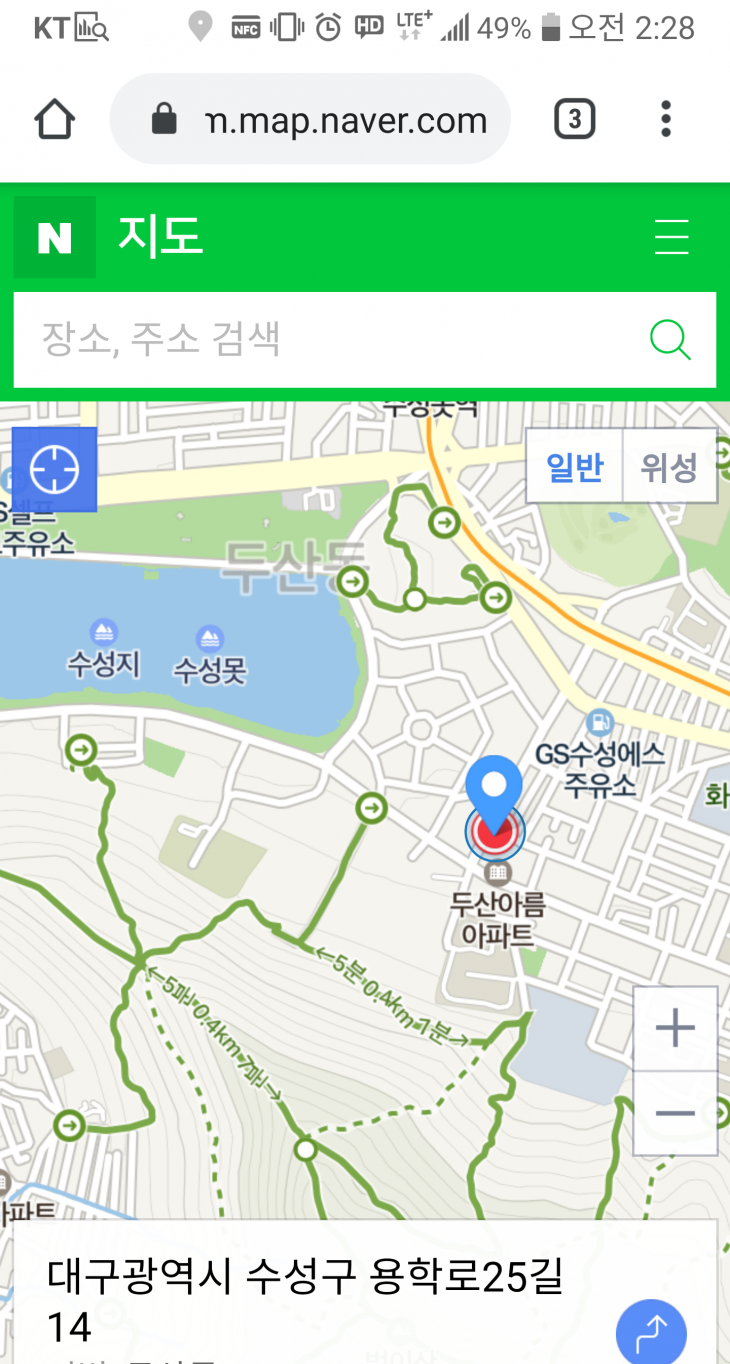Screen dimensions: 730x1364
Task: Switch to 위성 satellite view
Action: pyautogui.click(x=669, y=466)
